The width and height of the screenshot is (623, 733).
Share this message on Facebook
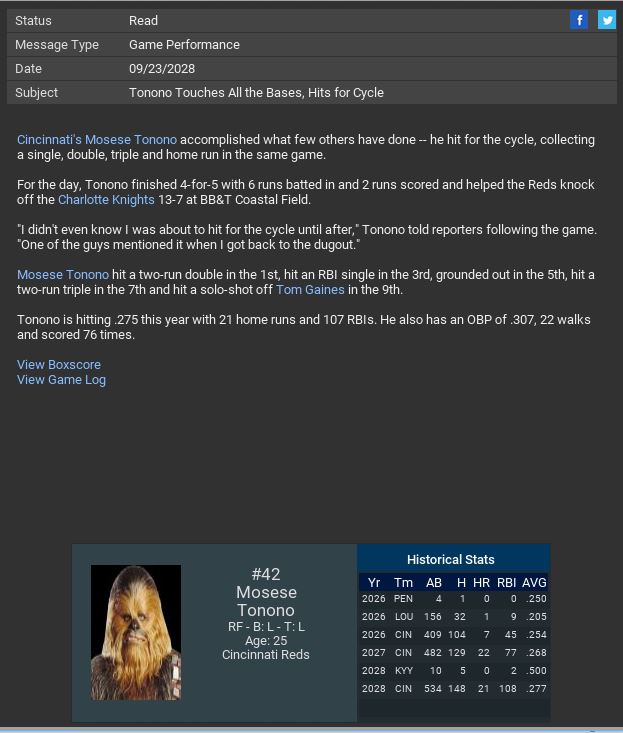pyautogui.click(x=579, y=20)
